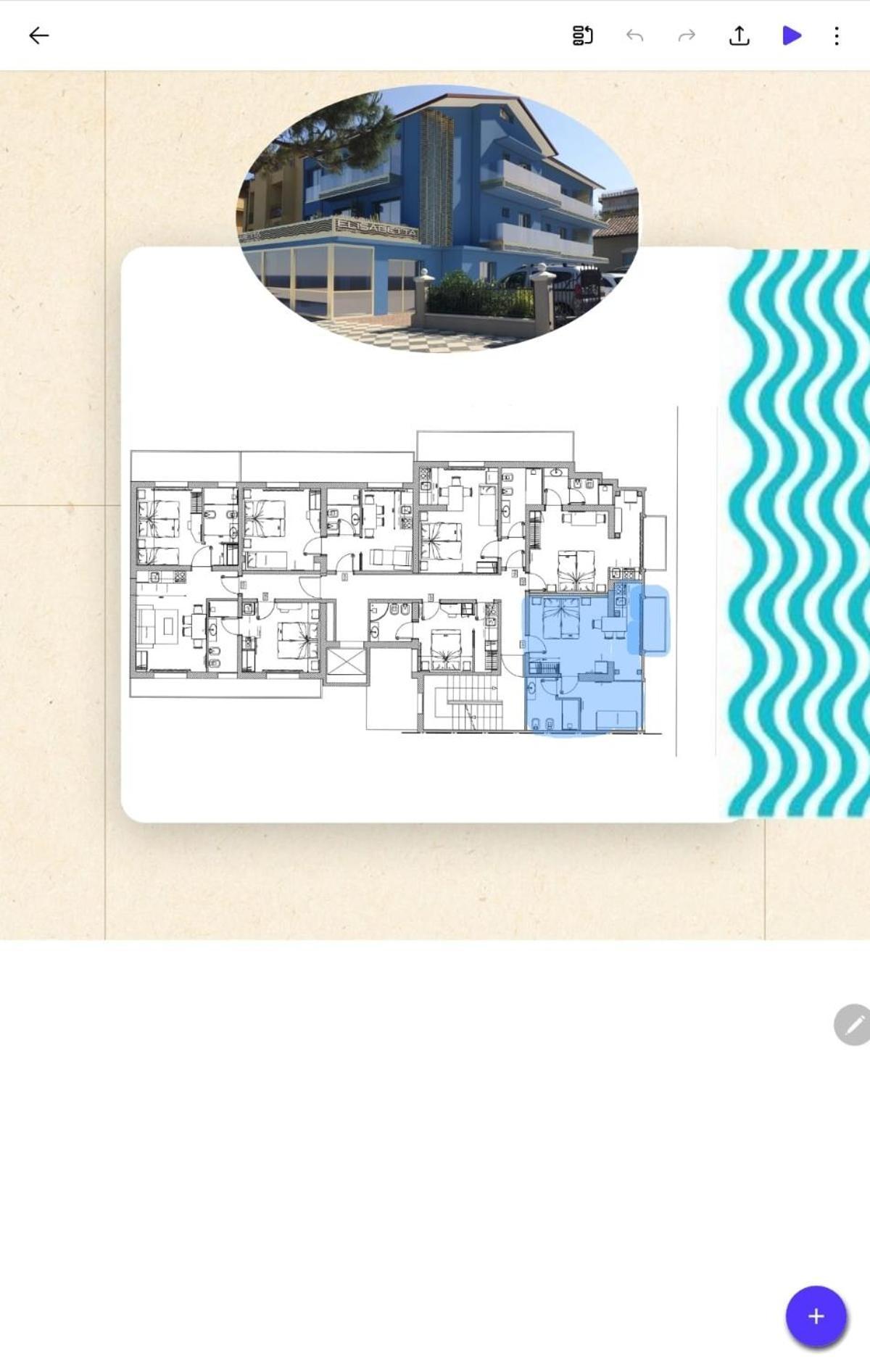Image resolution: width=870 pixels, height=1372 pixels.
Task: Add a new element with plus button
Action: (816, 1316)
